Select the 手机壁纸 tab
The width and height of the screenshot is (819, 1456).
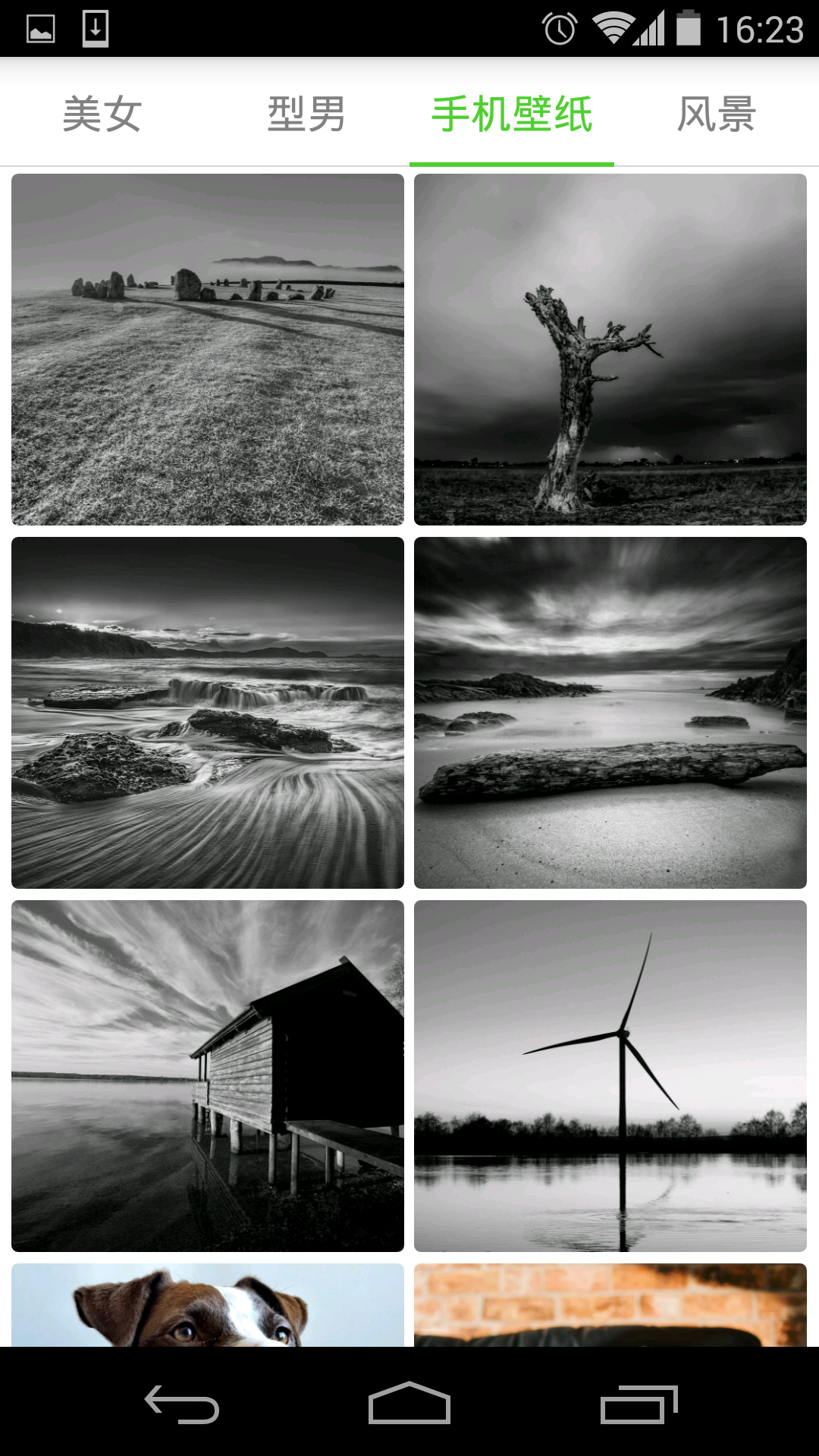click(x=512, y=114)
